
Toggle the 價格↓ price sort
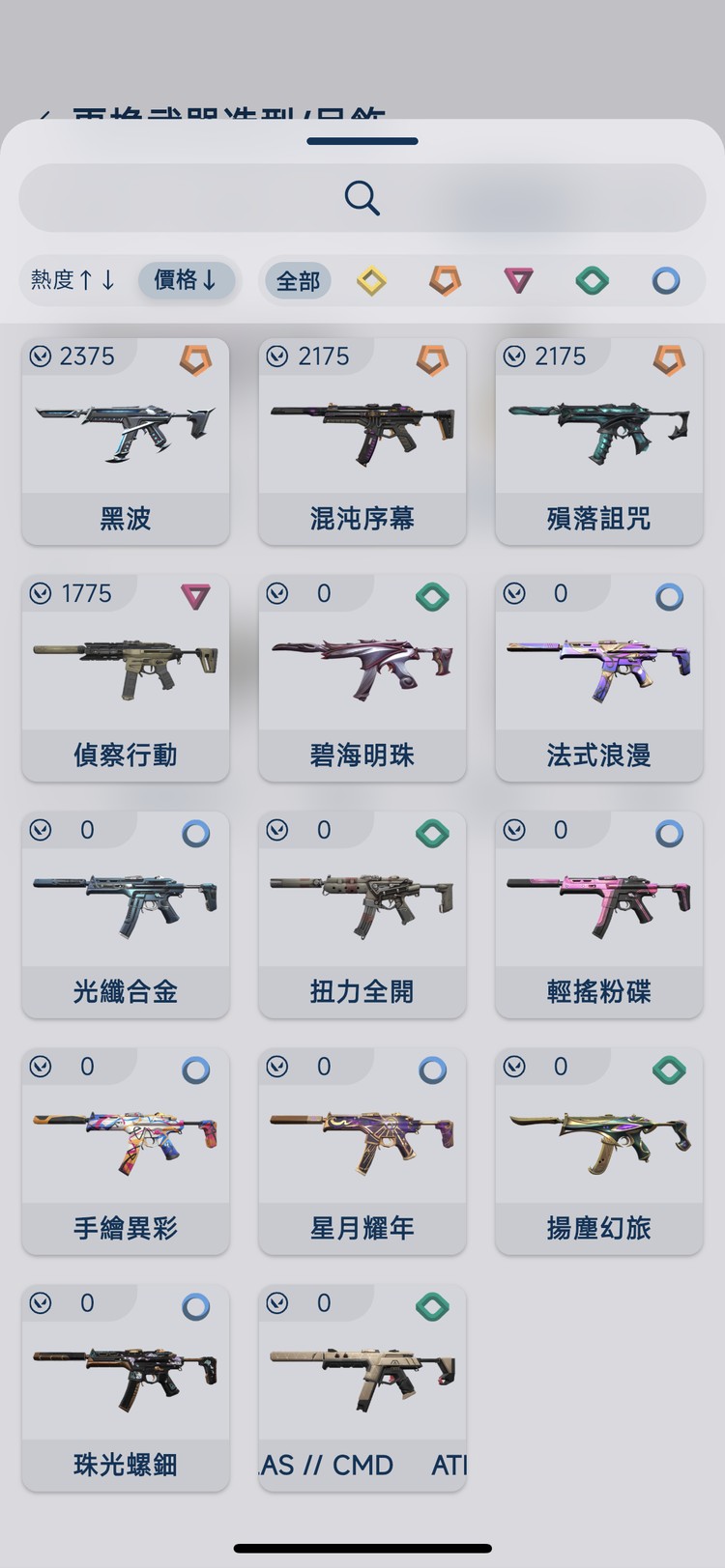187,280
